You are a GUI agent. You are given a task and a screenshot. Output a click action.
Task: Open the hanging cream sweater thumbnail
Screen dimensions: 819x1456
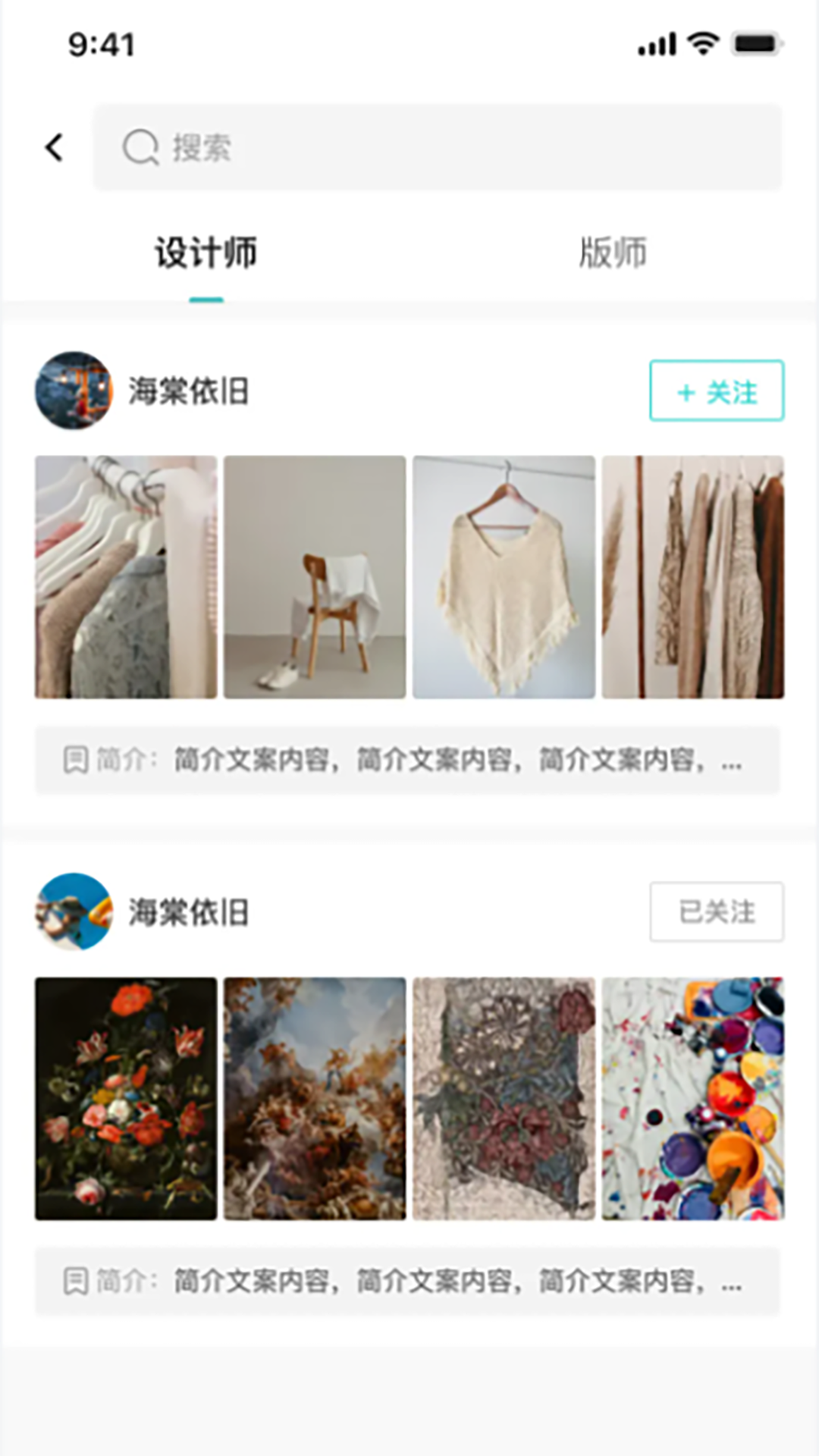point(504,576)
